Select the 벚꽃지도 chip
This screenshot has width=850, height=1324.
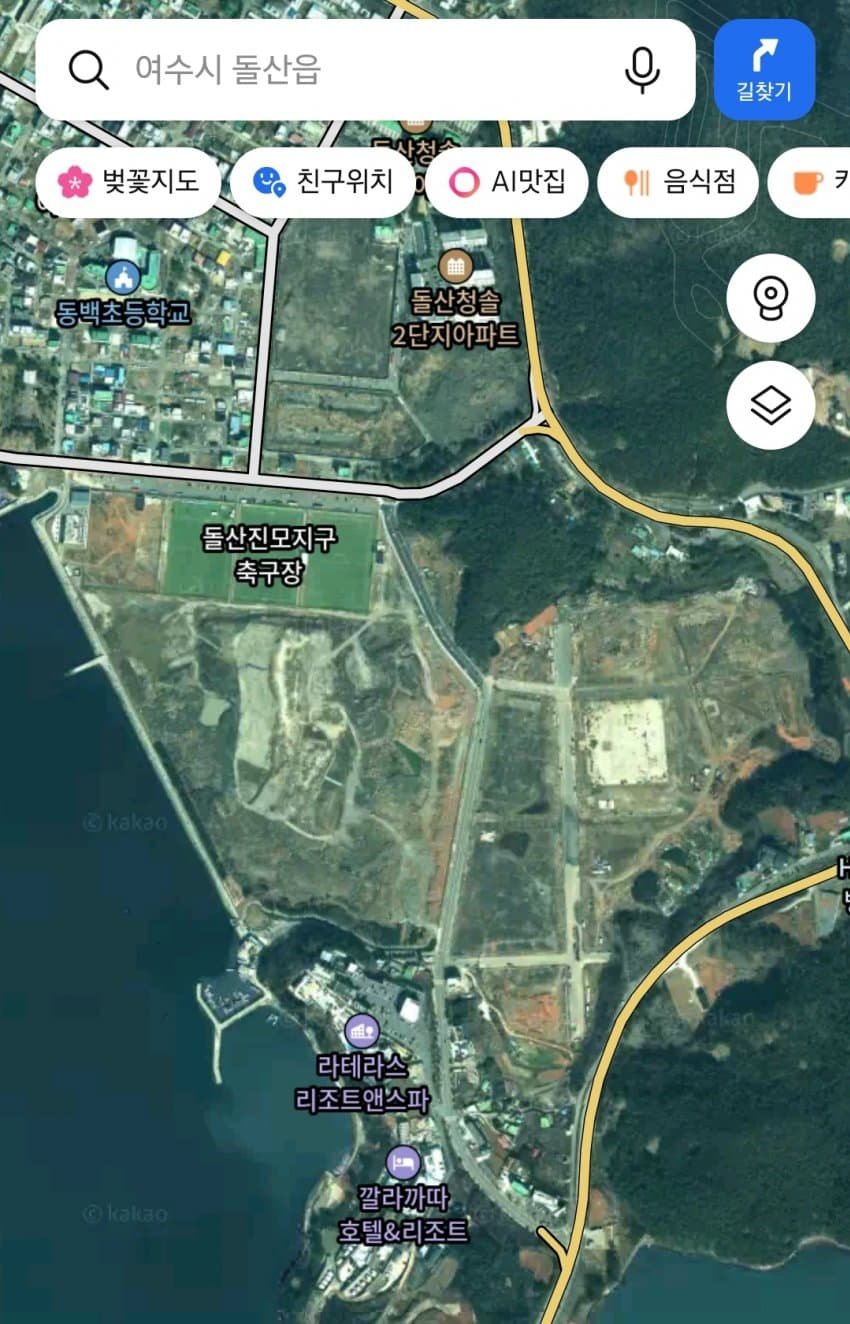point(128,181)
